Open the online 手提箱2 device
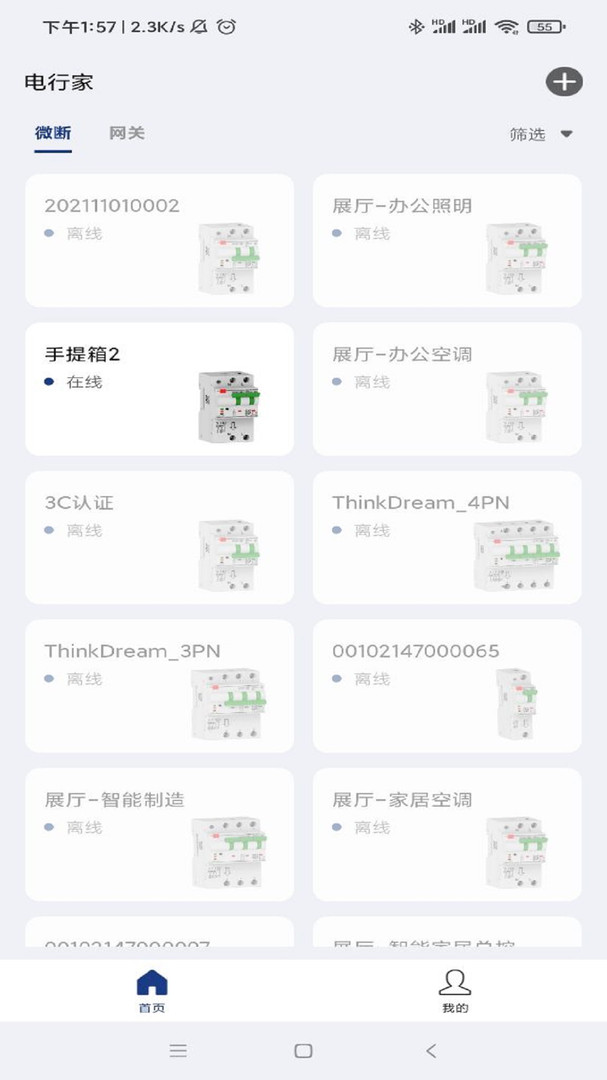 coord(159,388)
